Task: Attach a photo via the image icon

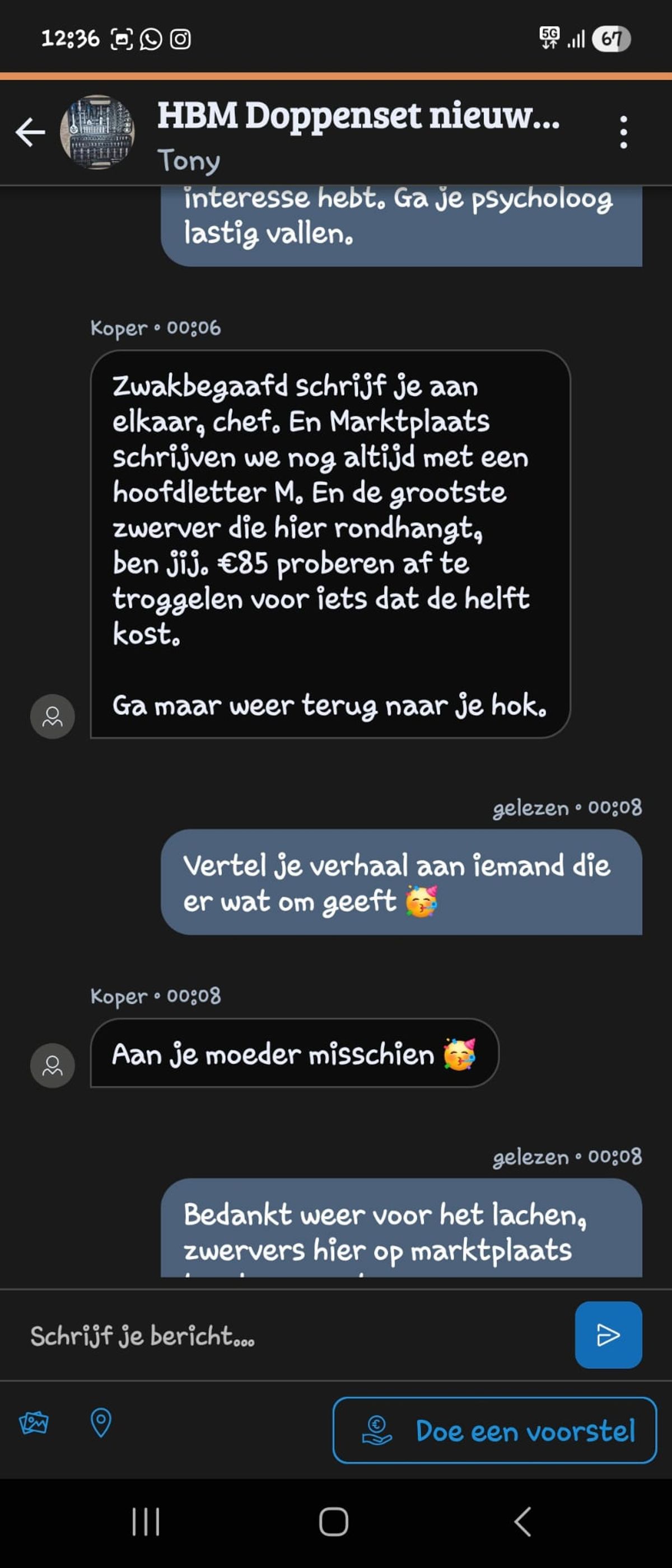Action: click(34, 1423)
